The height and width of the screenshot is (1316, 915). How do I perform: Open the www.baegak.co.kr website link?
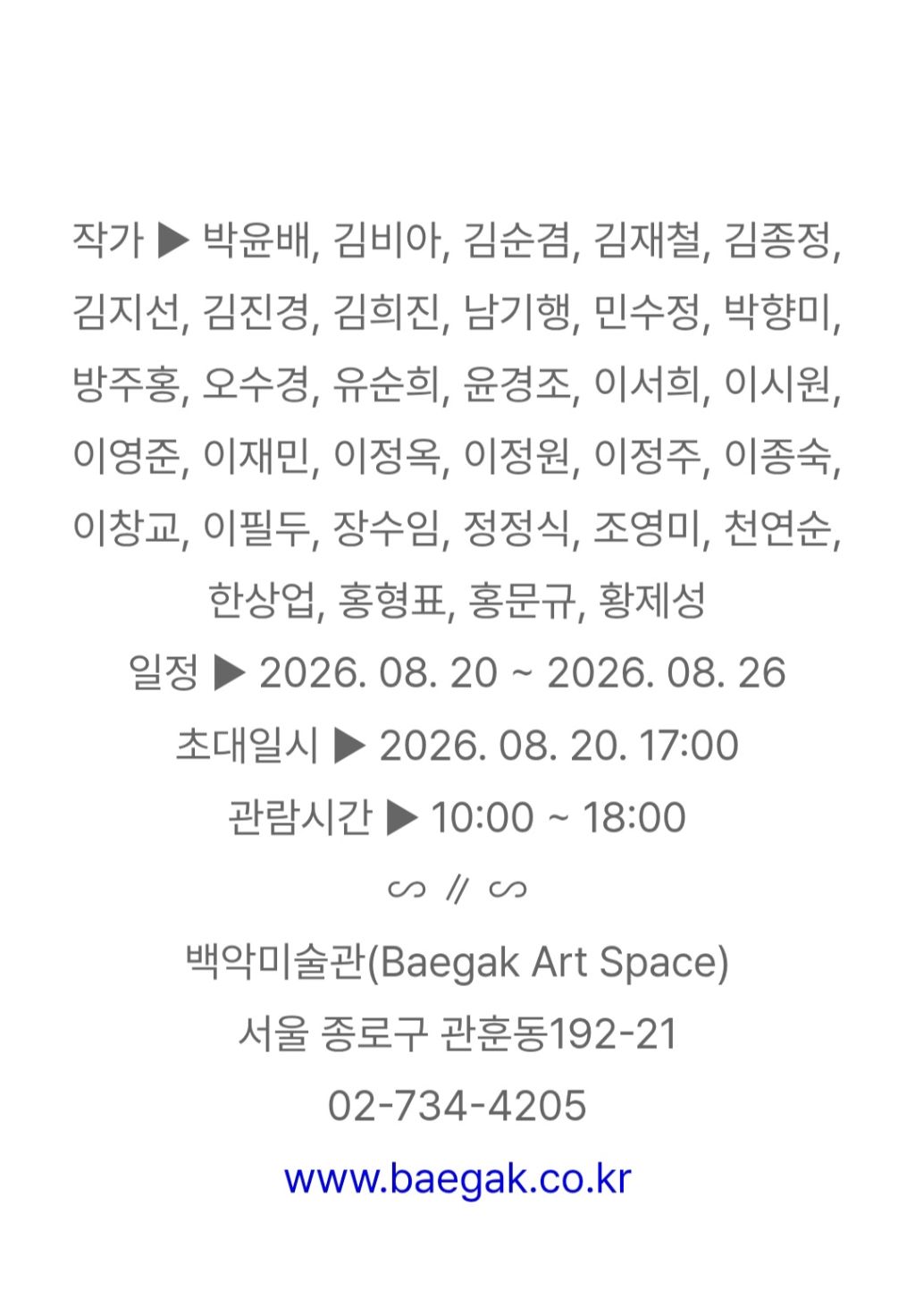(457, 1178)
